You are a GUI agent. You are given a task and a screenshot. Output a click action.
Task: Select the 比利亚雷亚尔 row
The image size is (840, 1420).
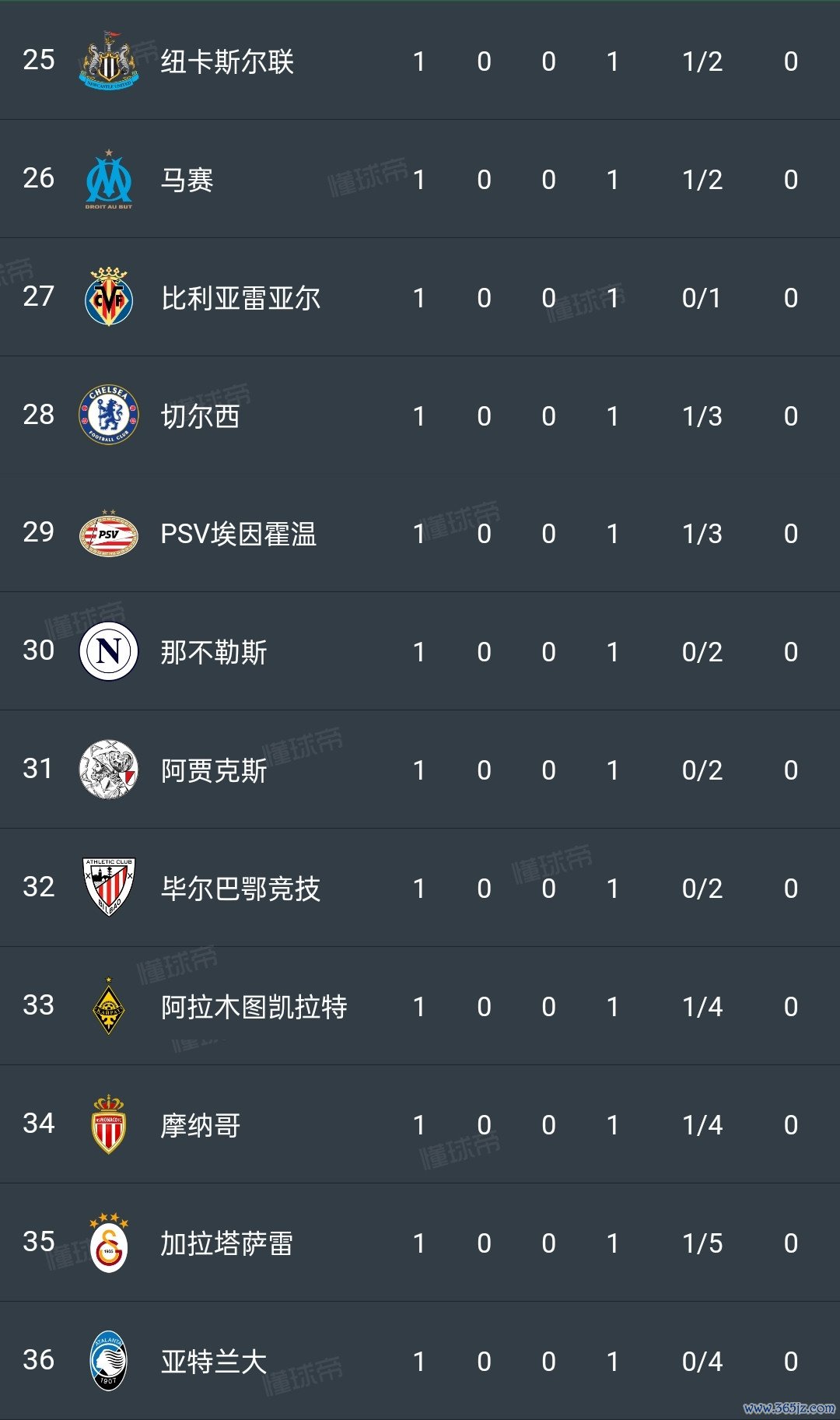(420, 297)
